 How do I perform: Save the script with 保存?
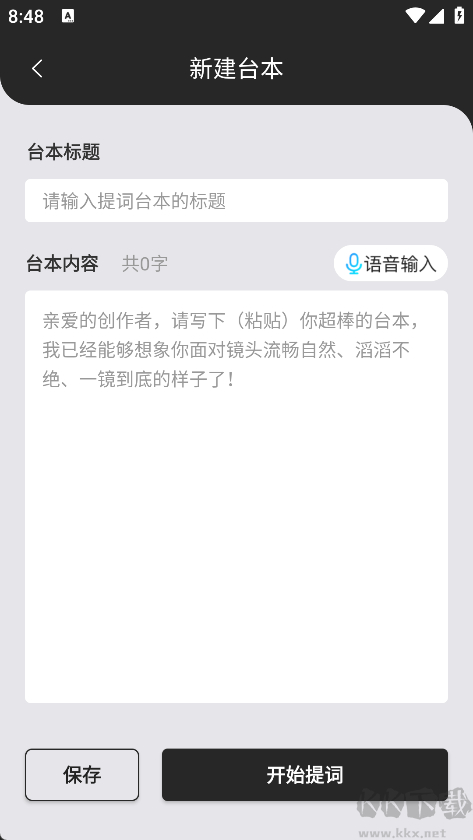(82, 775)
